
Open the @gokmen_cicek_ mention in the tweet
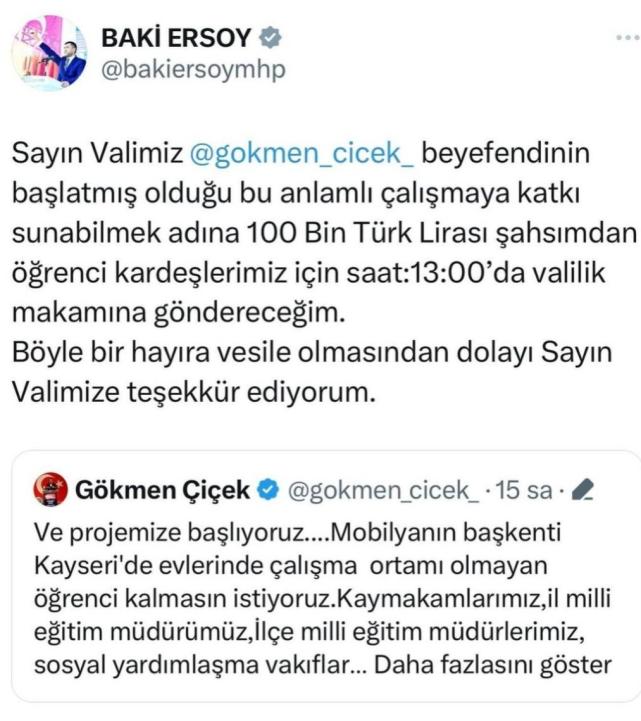(x=306, y=156)
